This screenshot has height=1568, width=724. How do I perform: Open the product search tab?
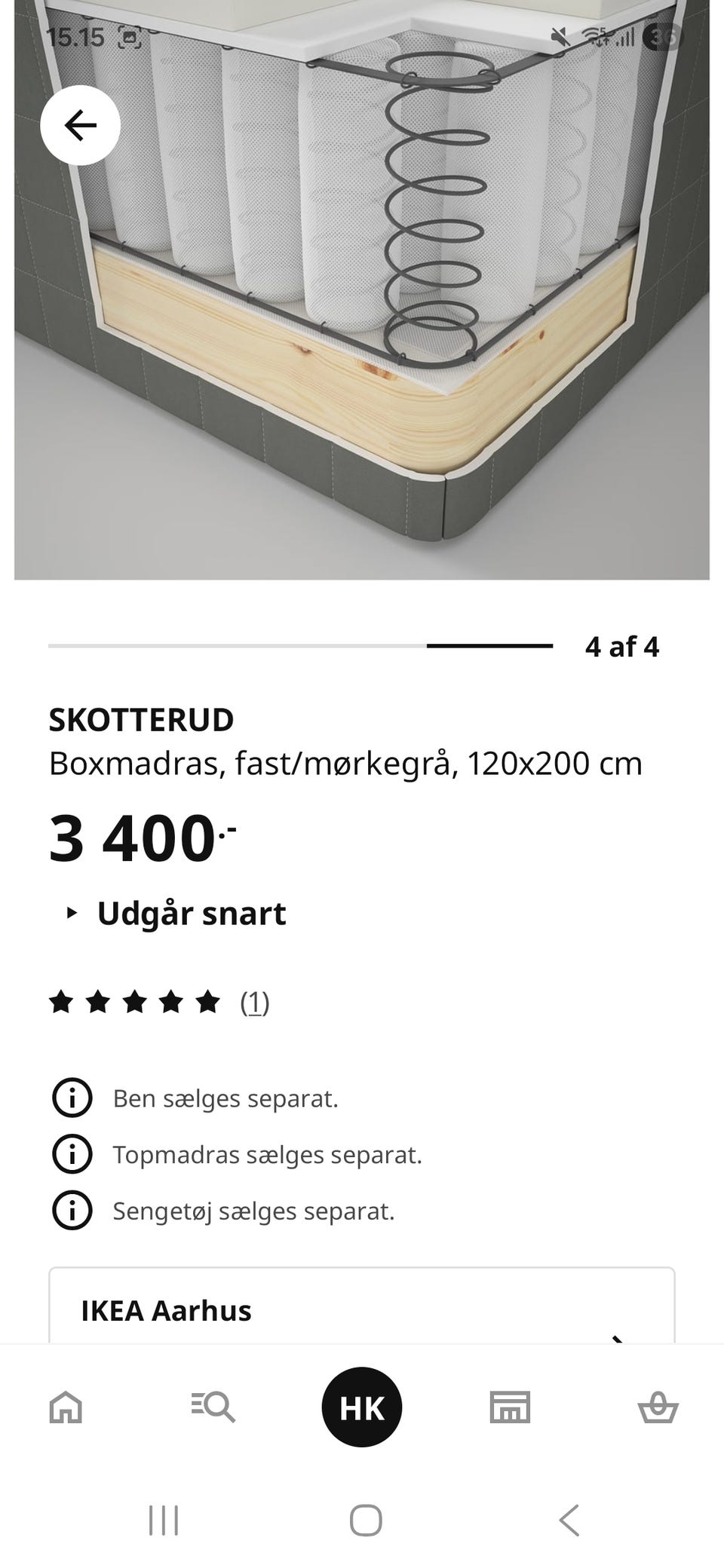(213, 1407)
